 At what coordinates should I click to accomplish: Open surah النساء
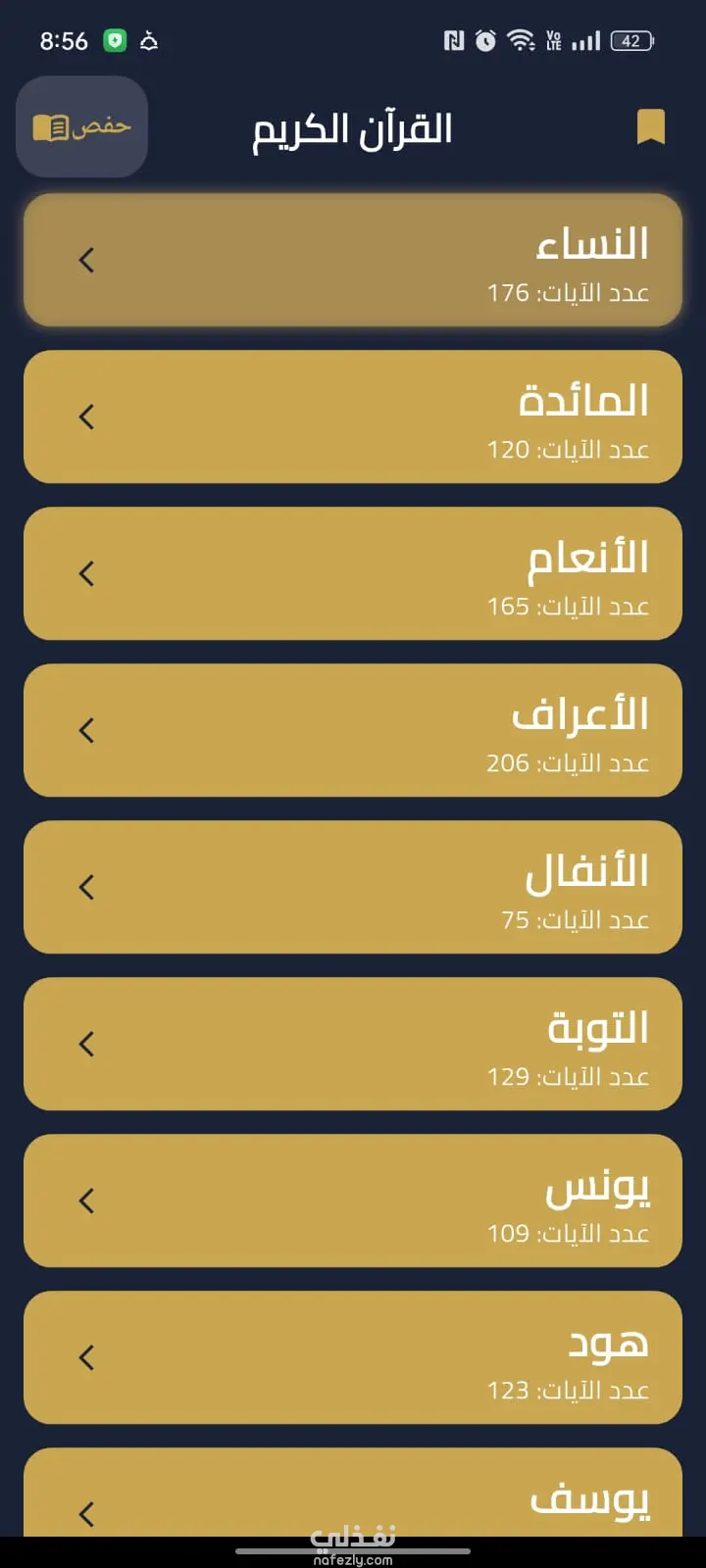coord(353,260)
